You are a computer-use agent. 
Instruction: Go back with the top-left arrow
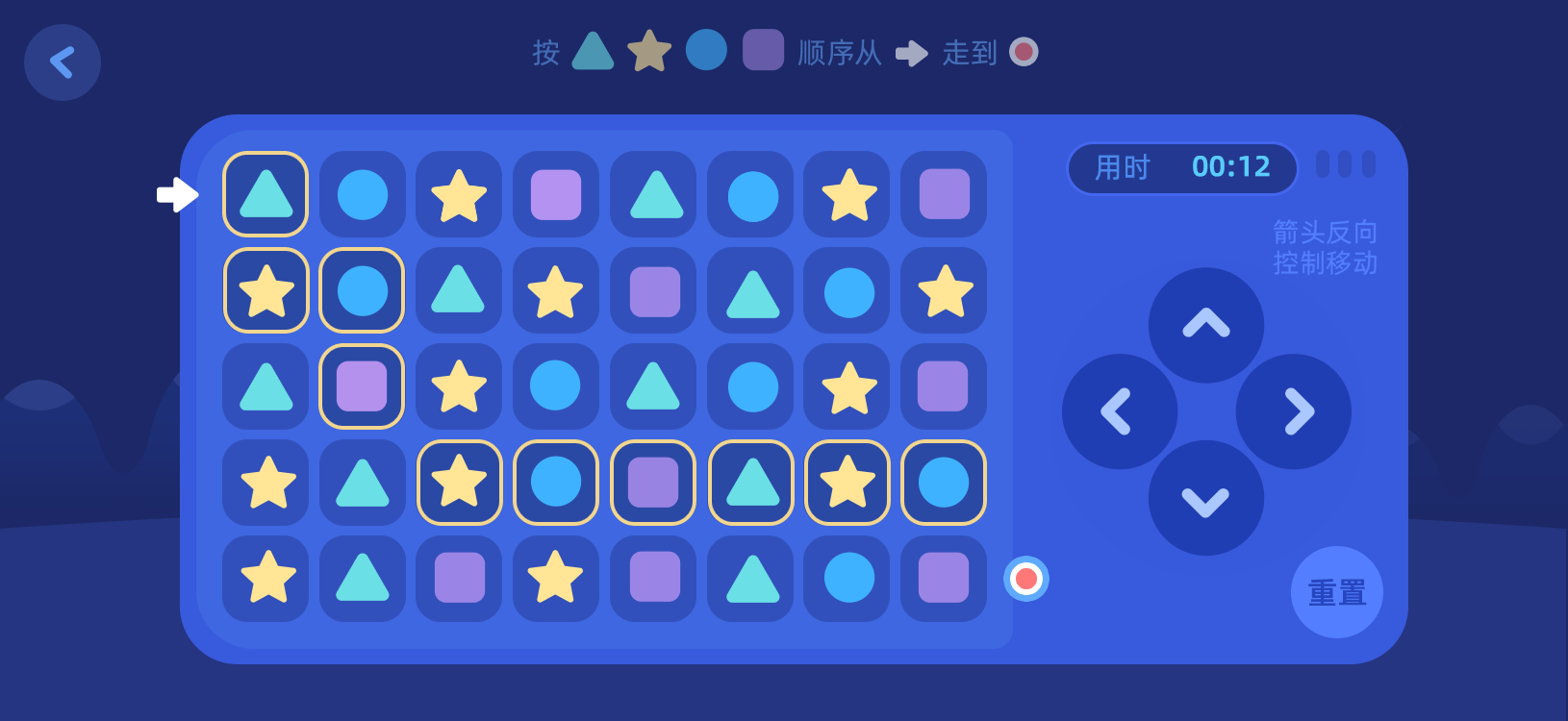point(63,62)
